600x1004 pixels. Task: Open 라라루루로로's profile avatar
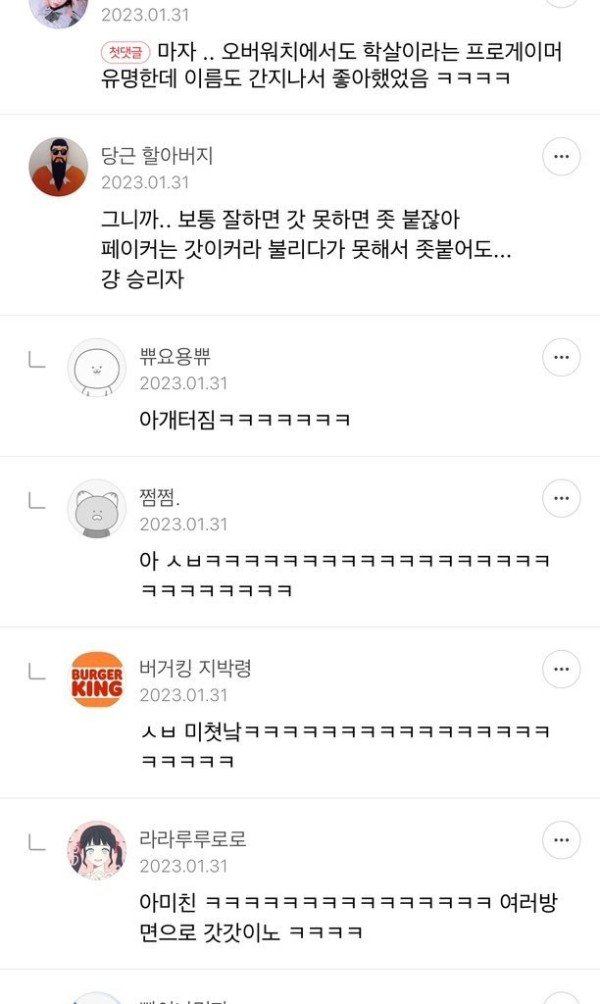tap(96, 851)
